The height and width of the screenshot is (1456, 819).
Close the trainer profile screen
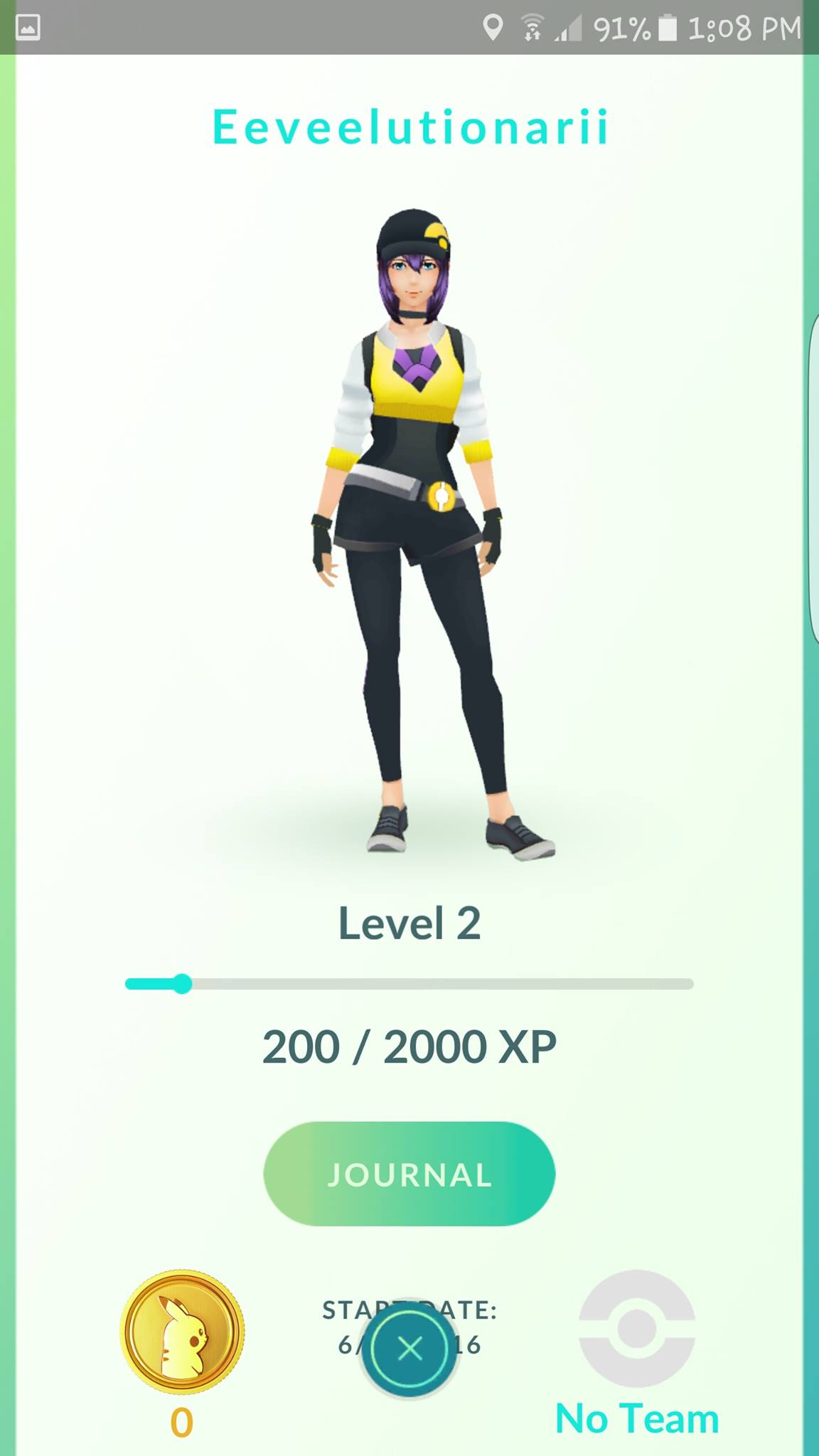pos(409,1348)
